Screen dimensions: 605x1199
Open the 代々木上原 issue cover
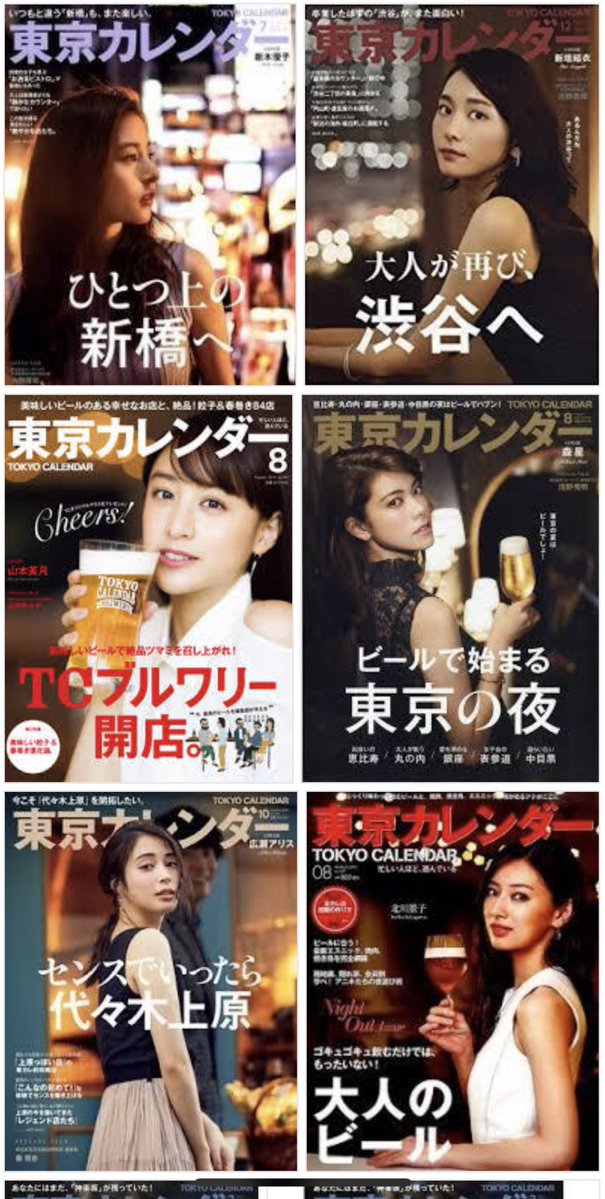(150, 980)
